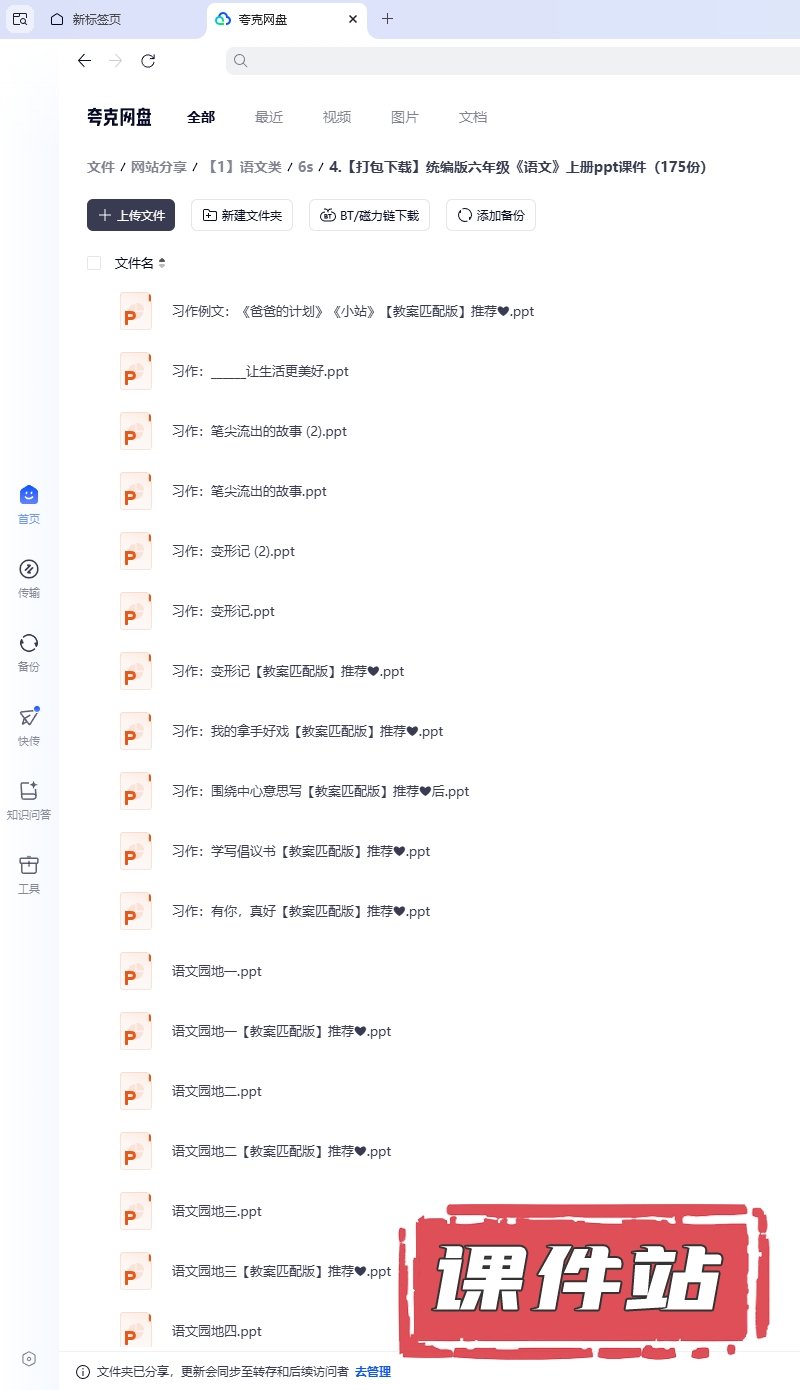Check the select-all box beside 文件名
The image size is (800, 1390).
[x=94, y=263]
